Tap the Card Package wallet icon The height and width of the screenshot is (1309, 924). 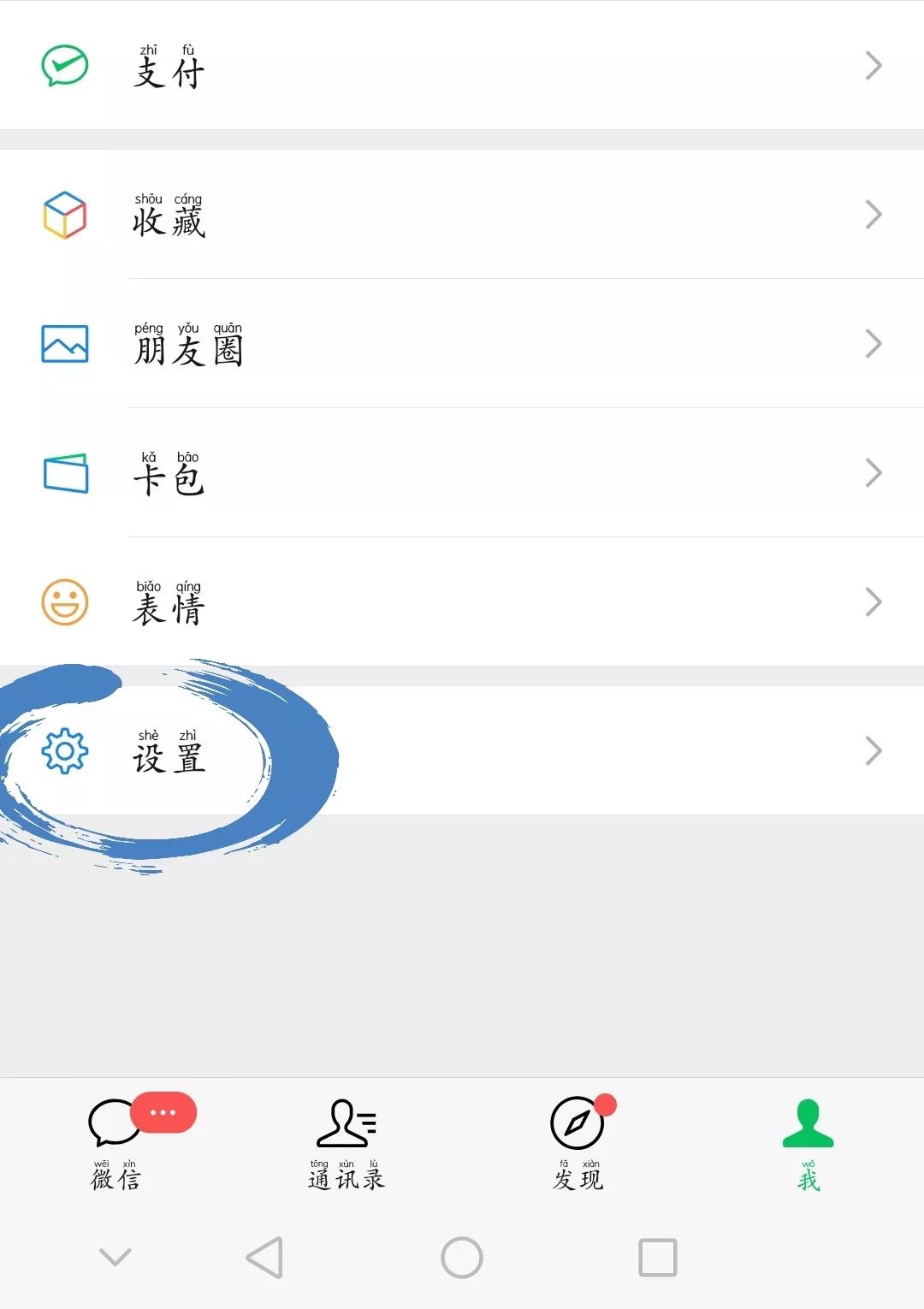click(66, 472)
